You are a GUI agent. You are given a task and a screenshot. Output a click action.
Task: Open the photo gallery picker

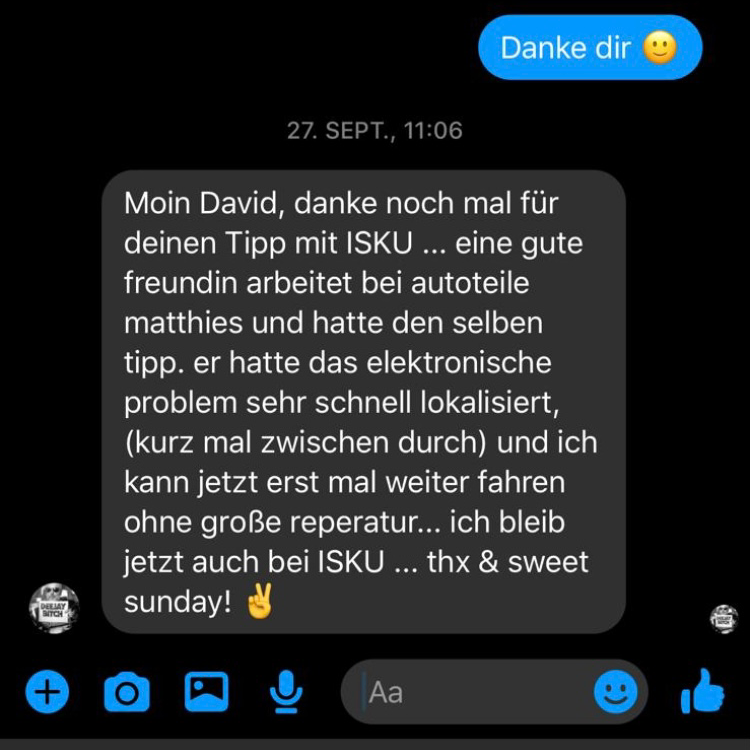pos(206,691)
